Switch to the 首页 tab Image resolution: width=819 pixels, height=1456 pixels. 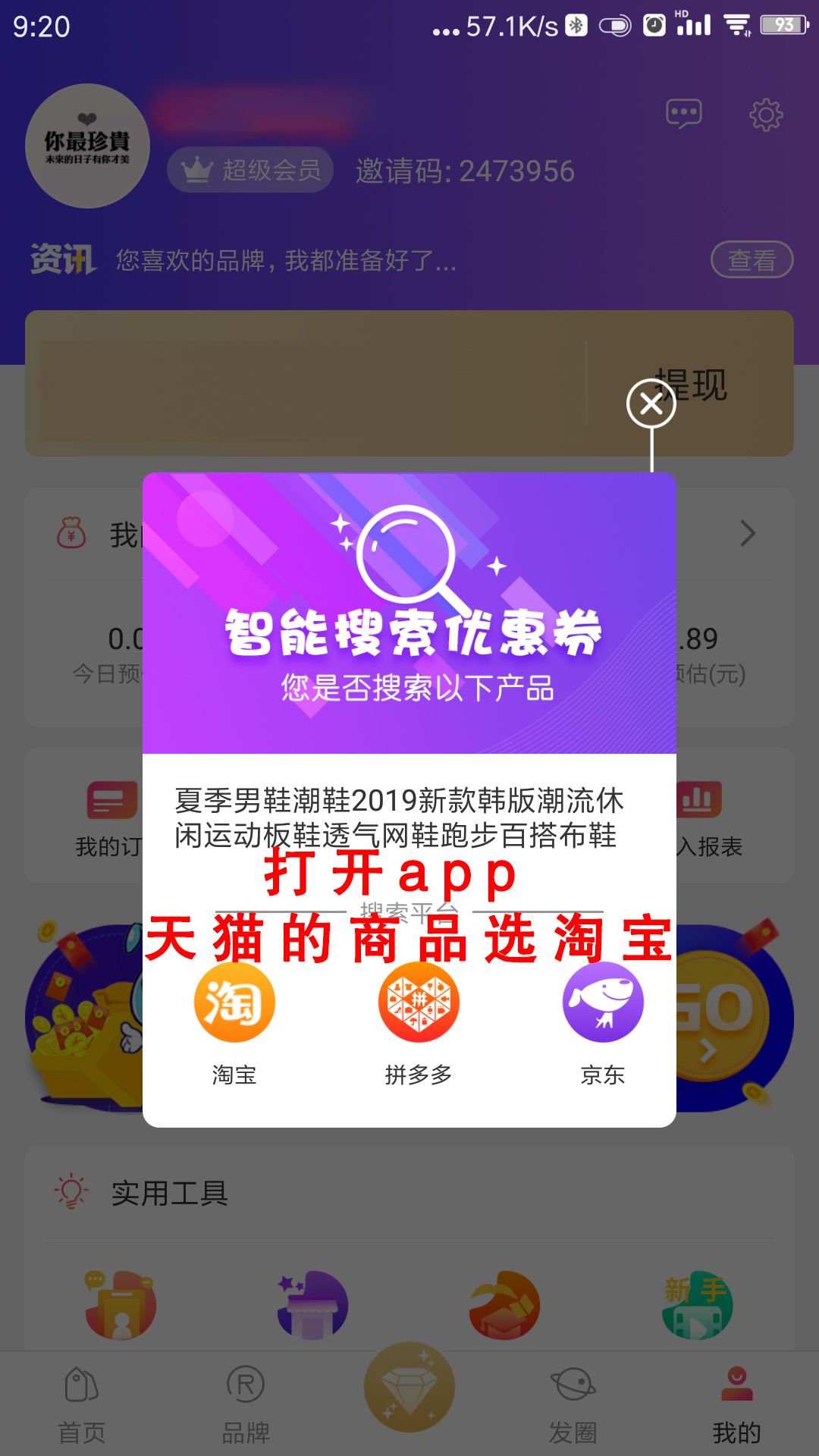[x=82, y=1403]
